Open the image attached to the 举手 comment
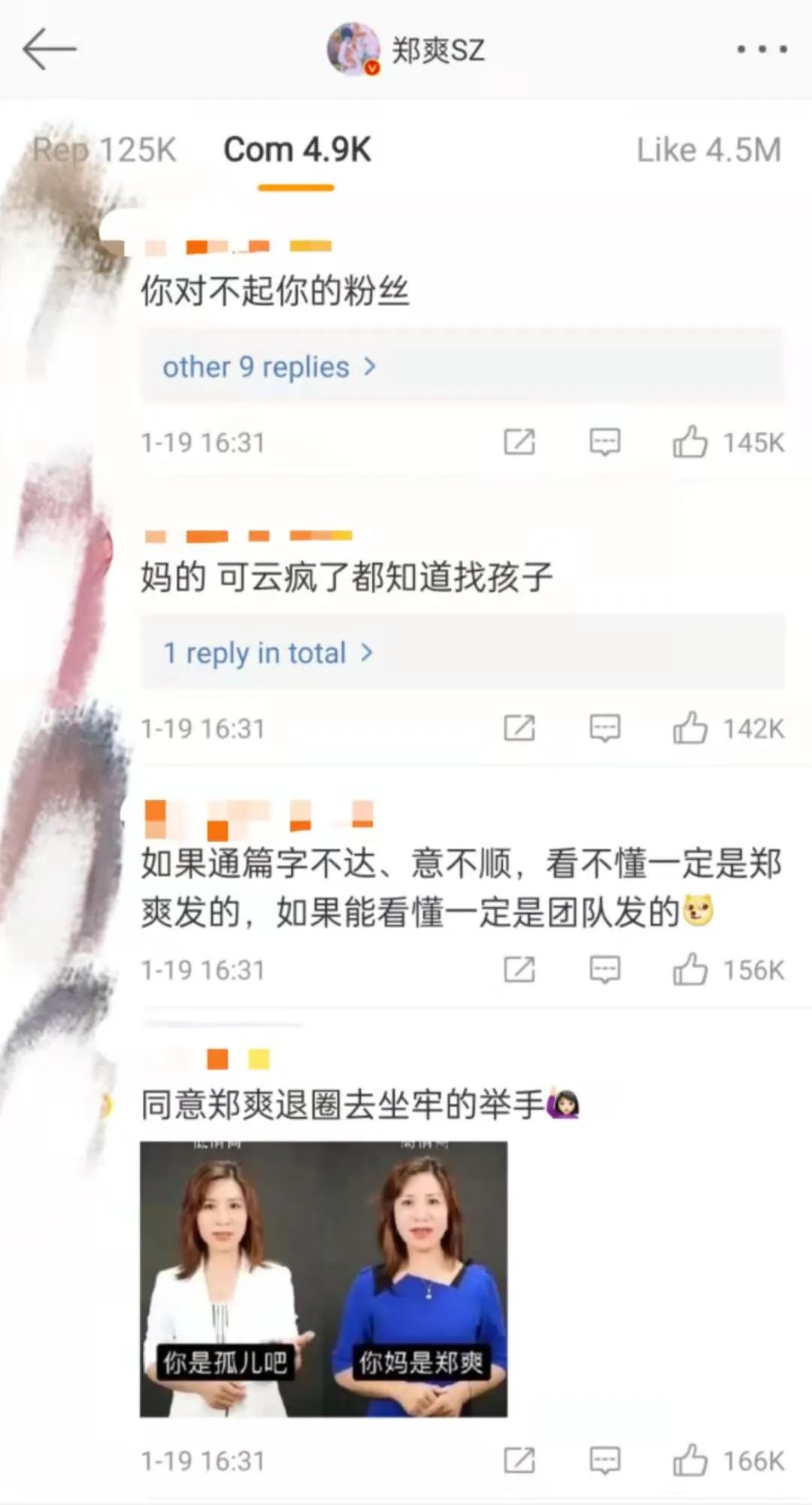The height and width of the screenshot is (1505, 812). pyautogui.click(x=323, y=1279)
